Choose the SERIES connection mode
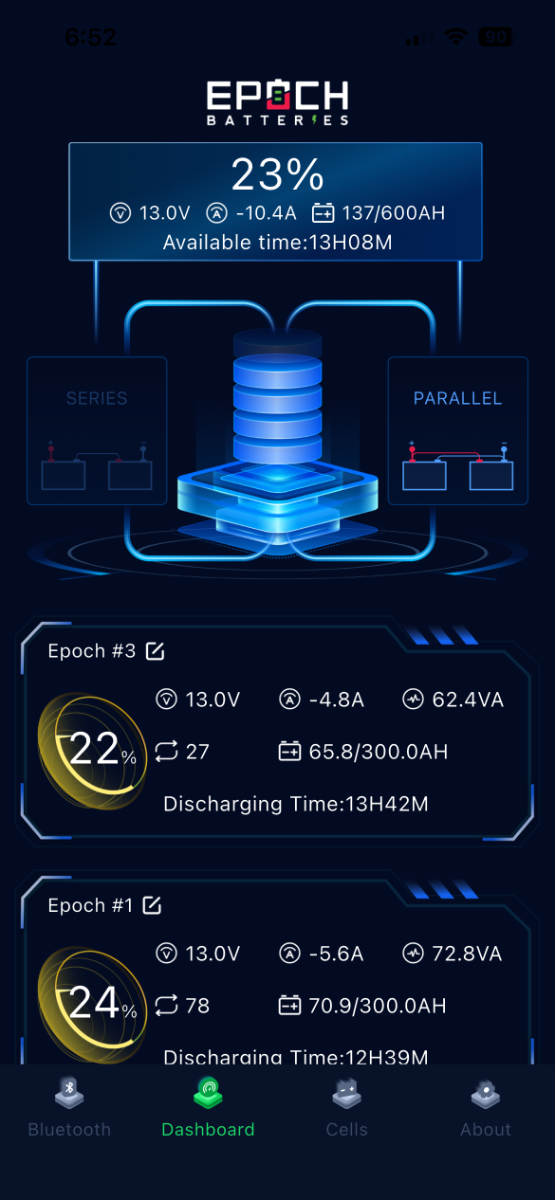The width and height of the screenshot is (555, 1200). (97, 431)
